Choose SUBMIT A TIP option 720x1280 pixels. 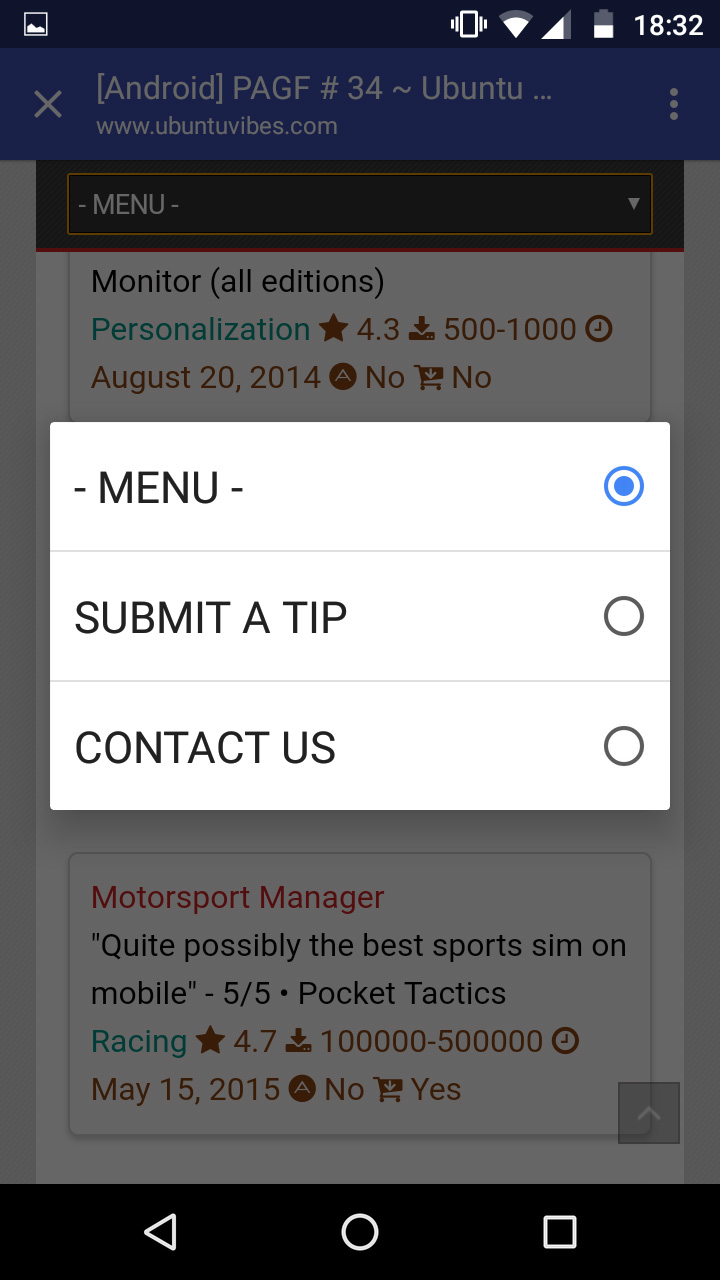359,617
